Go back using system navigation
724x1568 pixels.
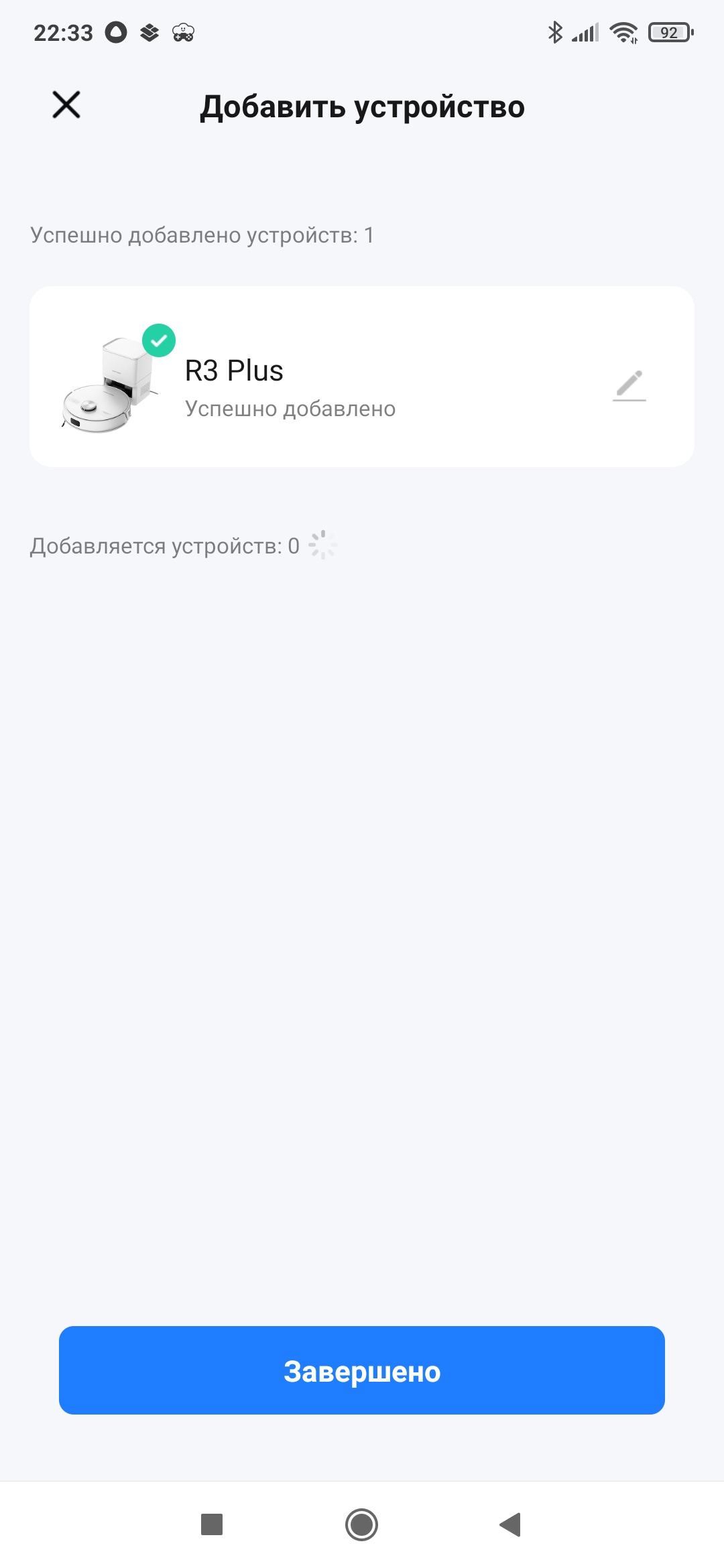(x=511, y=1524)
